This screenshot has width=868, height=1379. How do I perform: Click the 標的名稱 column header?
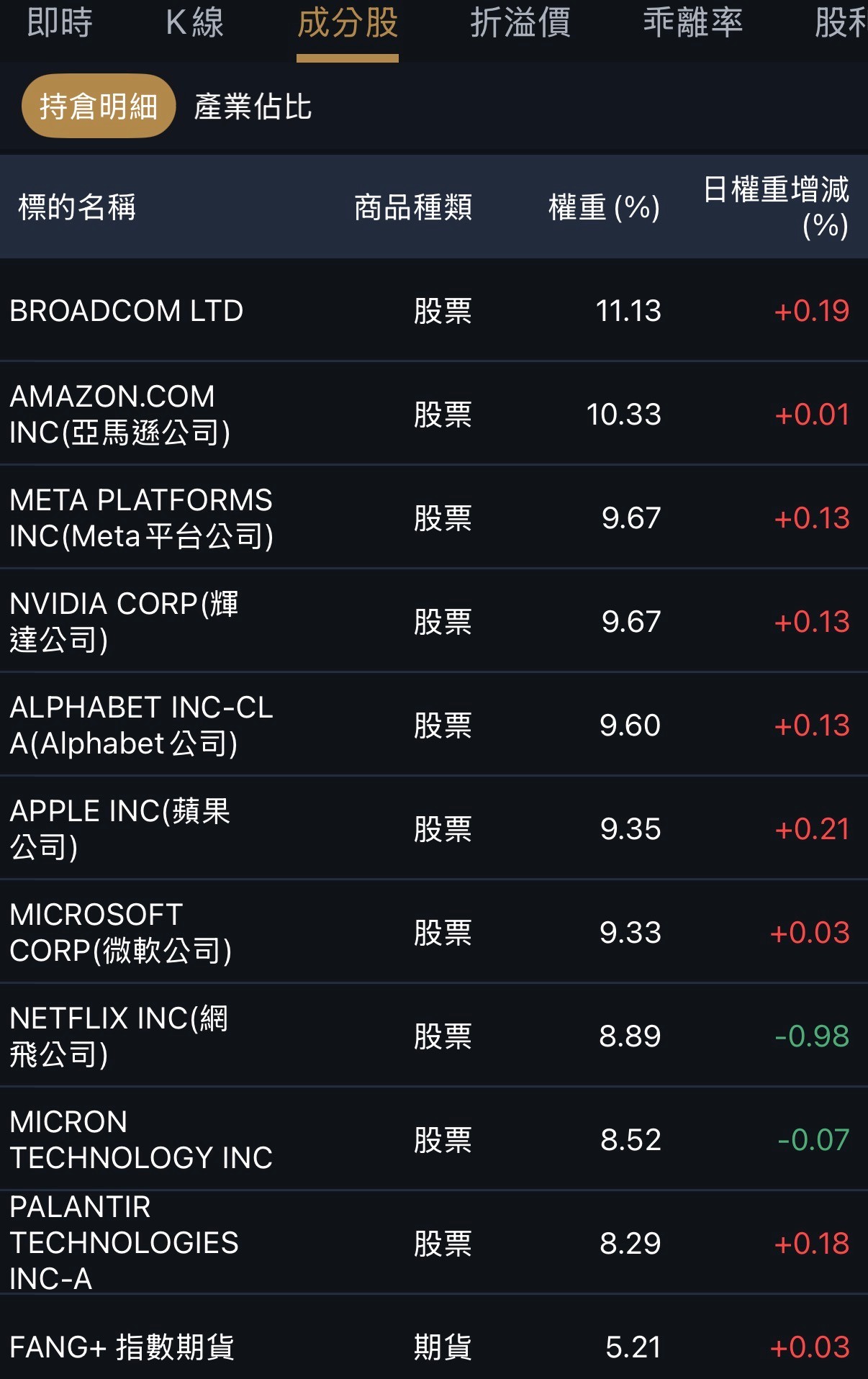74,209
